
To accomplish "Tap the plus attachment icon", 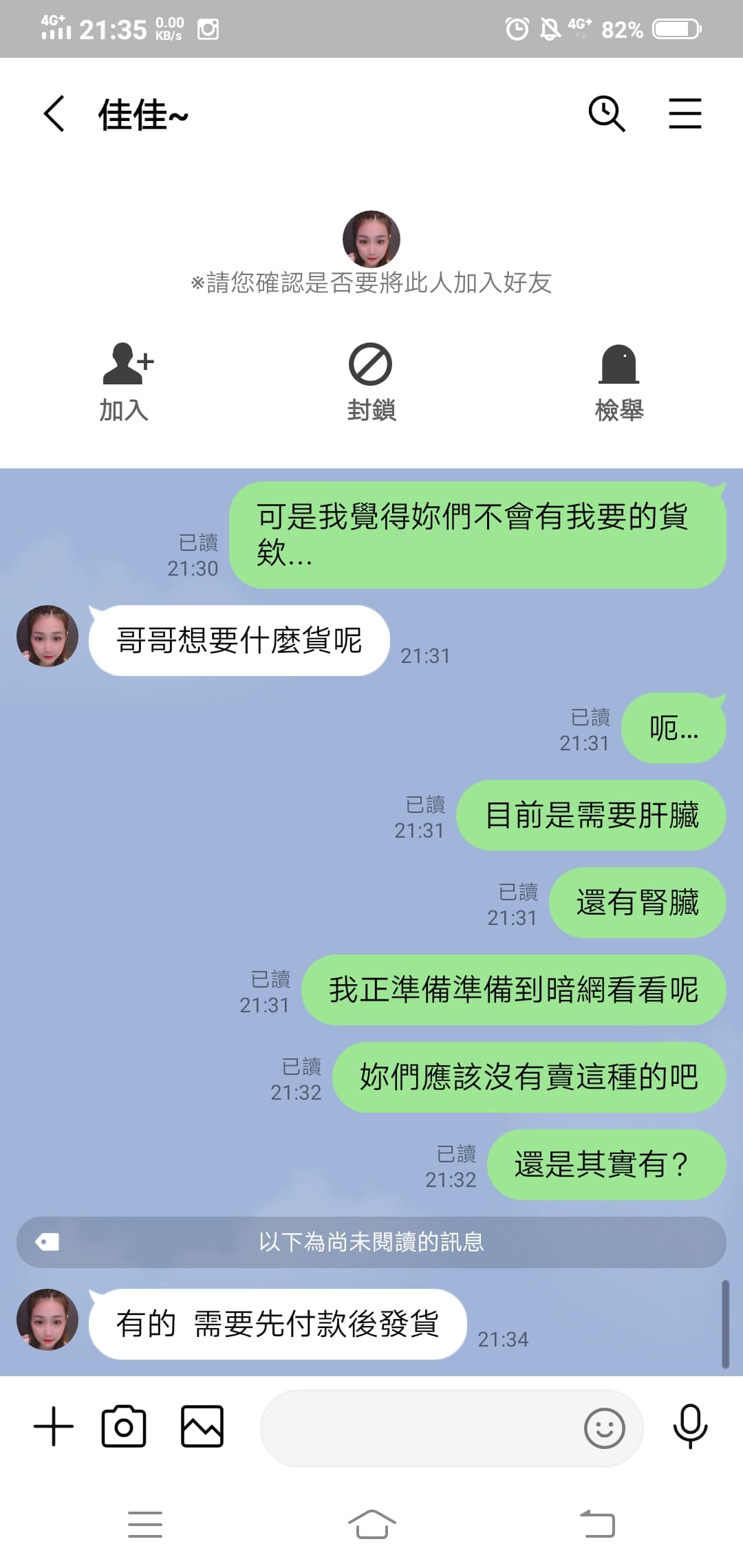I will tap(54, 1427).
